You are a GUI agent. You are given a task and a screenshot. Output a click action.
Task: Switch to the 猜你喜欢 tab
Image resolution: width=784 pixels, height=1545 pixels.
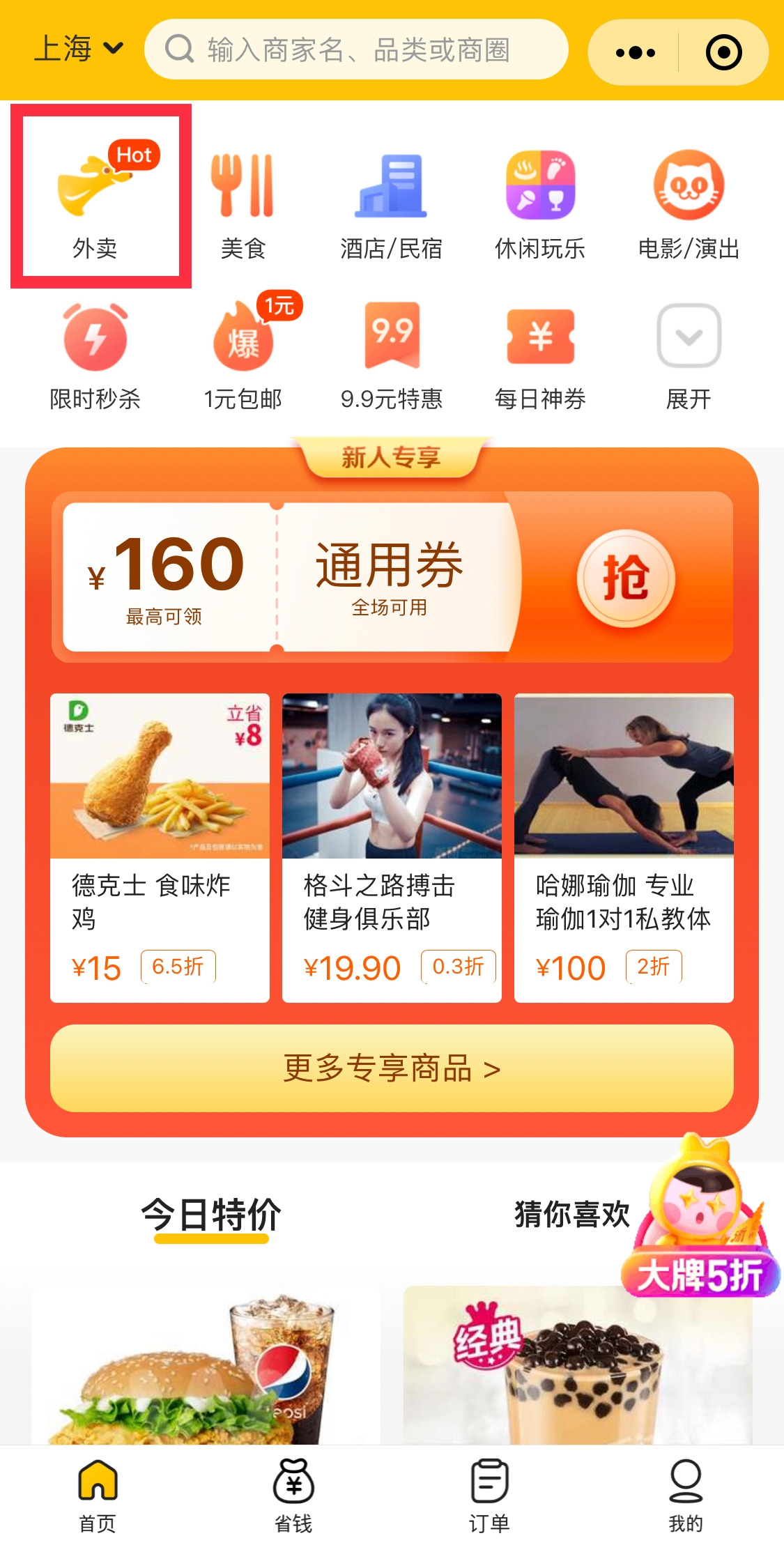click(x=571, y=1214)
